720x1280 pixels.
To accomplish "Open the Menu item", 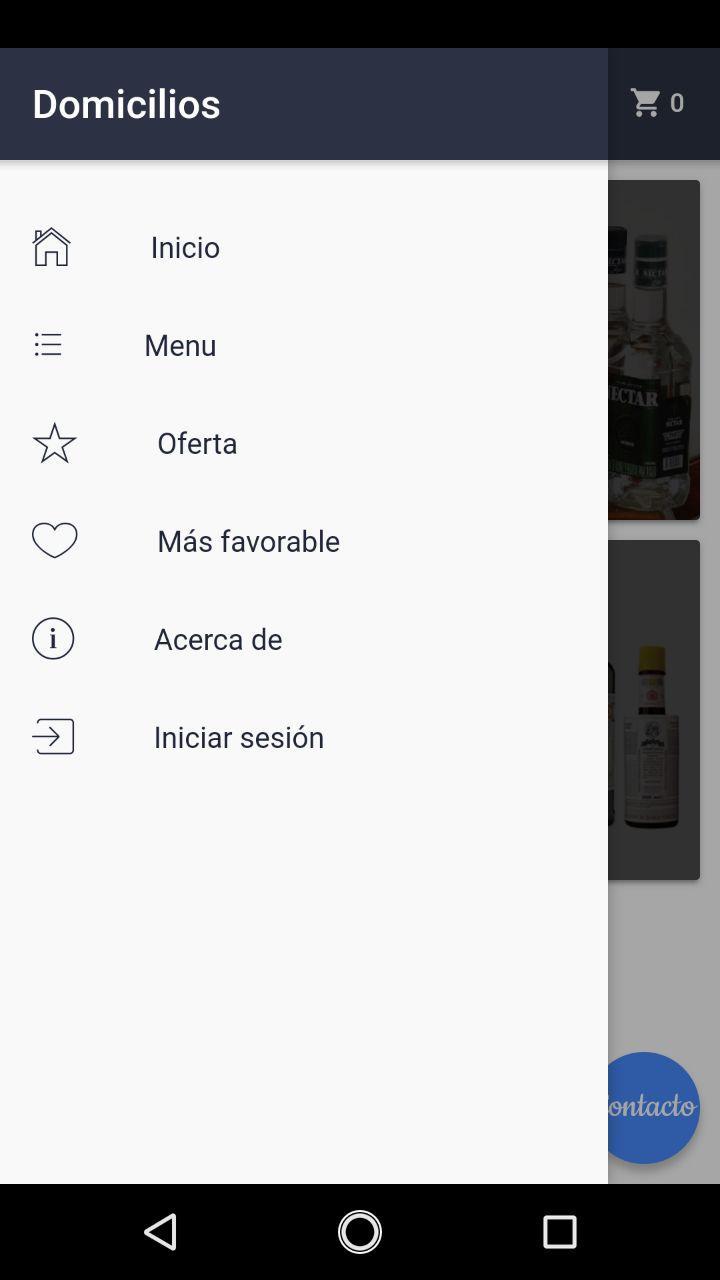I will point(304,345).
